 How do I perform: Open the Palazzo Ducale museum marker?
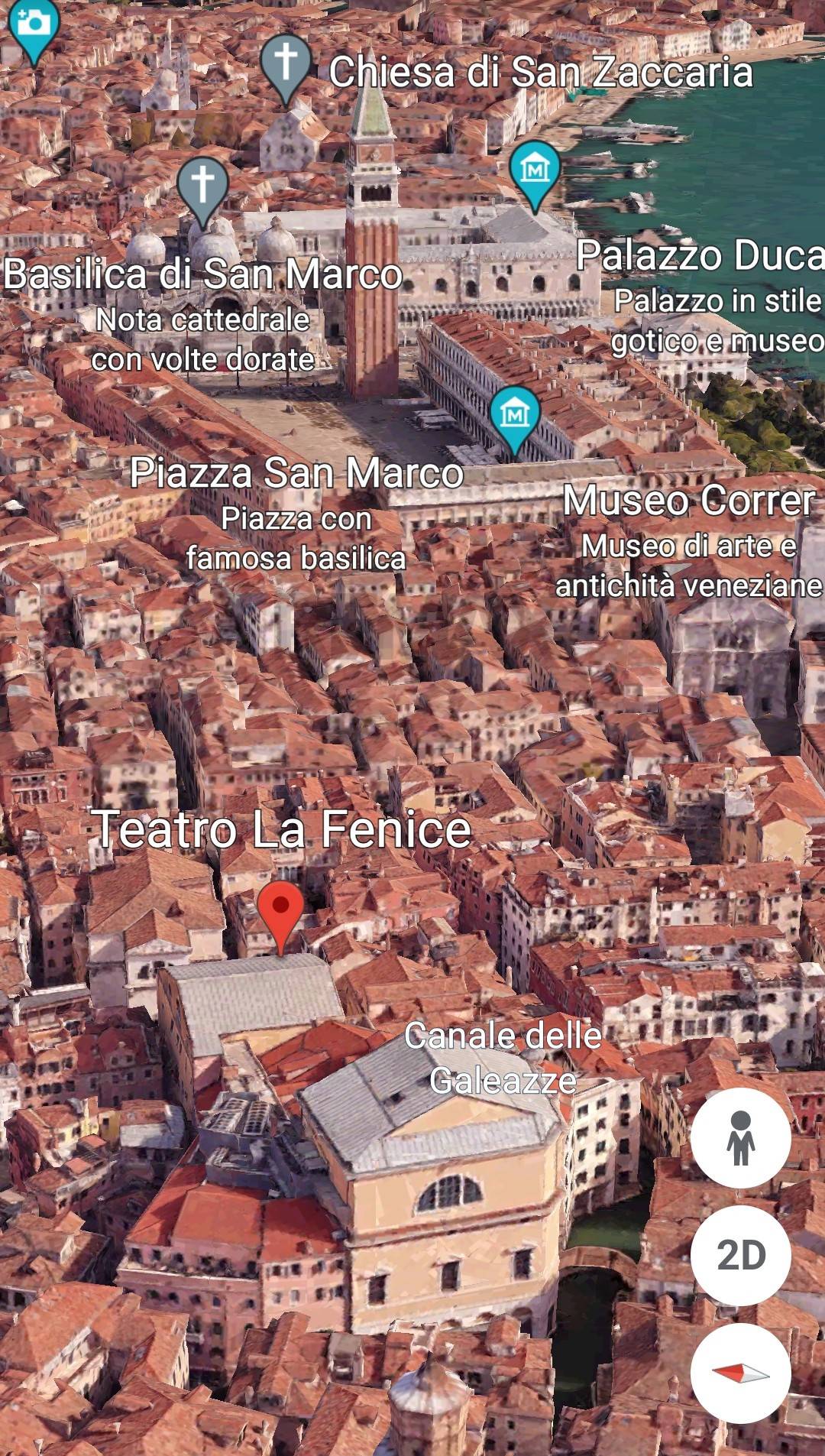(x=535, y=169)
